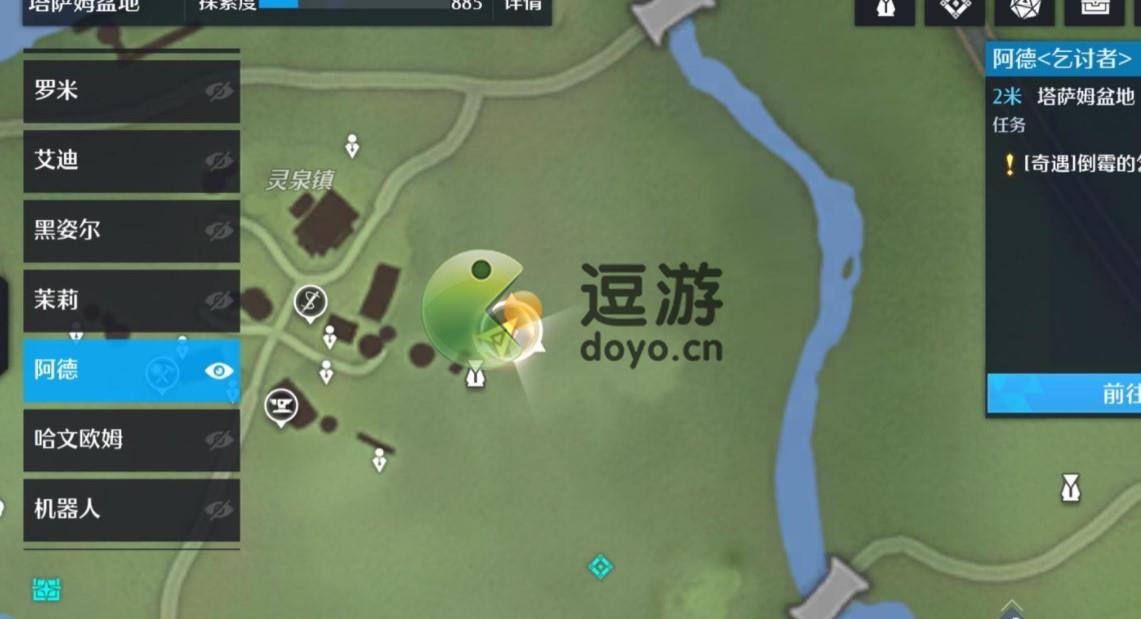Screen dimensions: 1141x619
Task: Tap the teal icon under the list
Action: pos(46,589)
